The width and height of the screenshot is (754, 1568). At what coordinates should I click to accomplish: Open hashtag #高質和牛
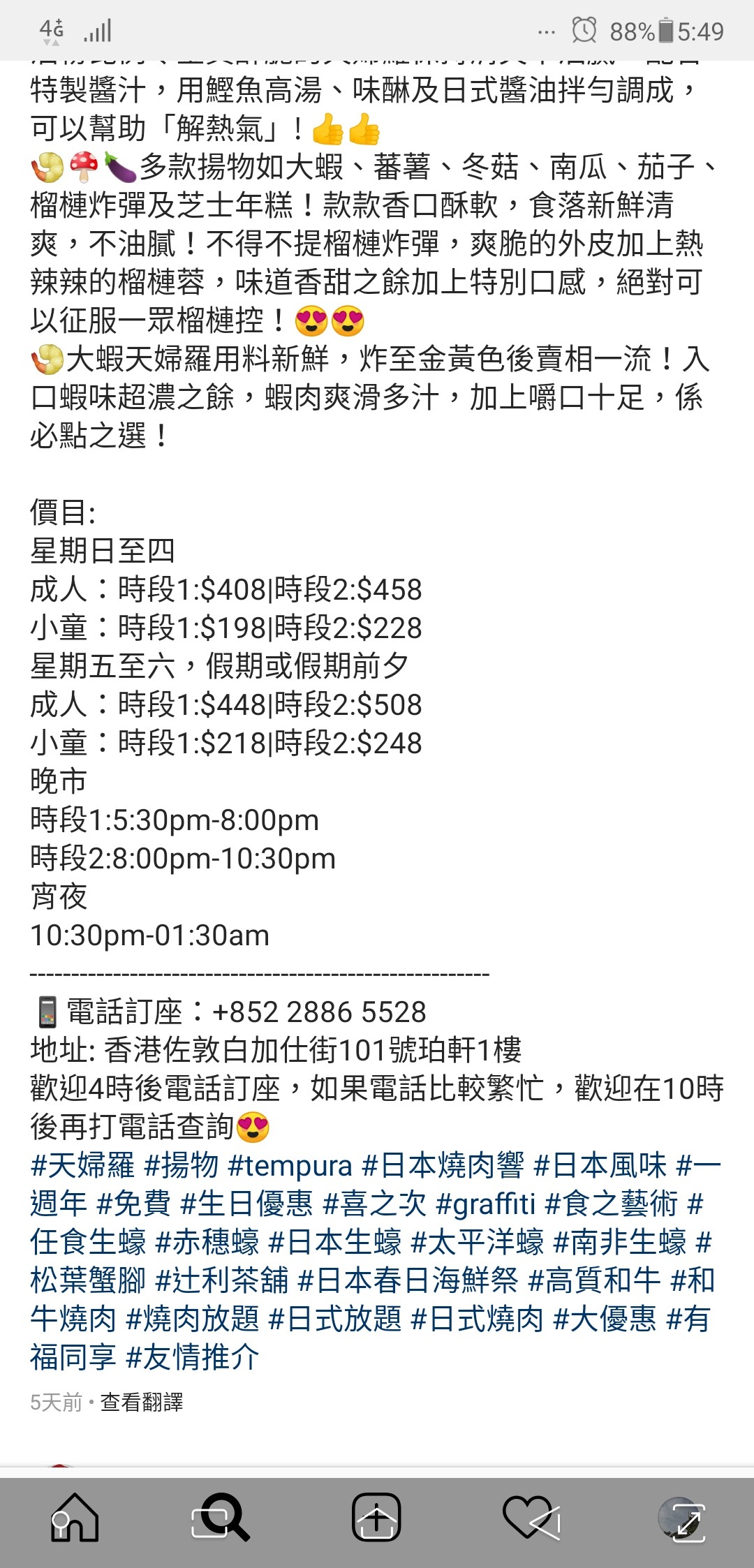pyautogui.click(x=594, y=1280)
